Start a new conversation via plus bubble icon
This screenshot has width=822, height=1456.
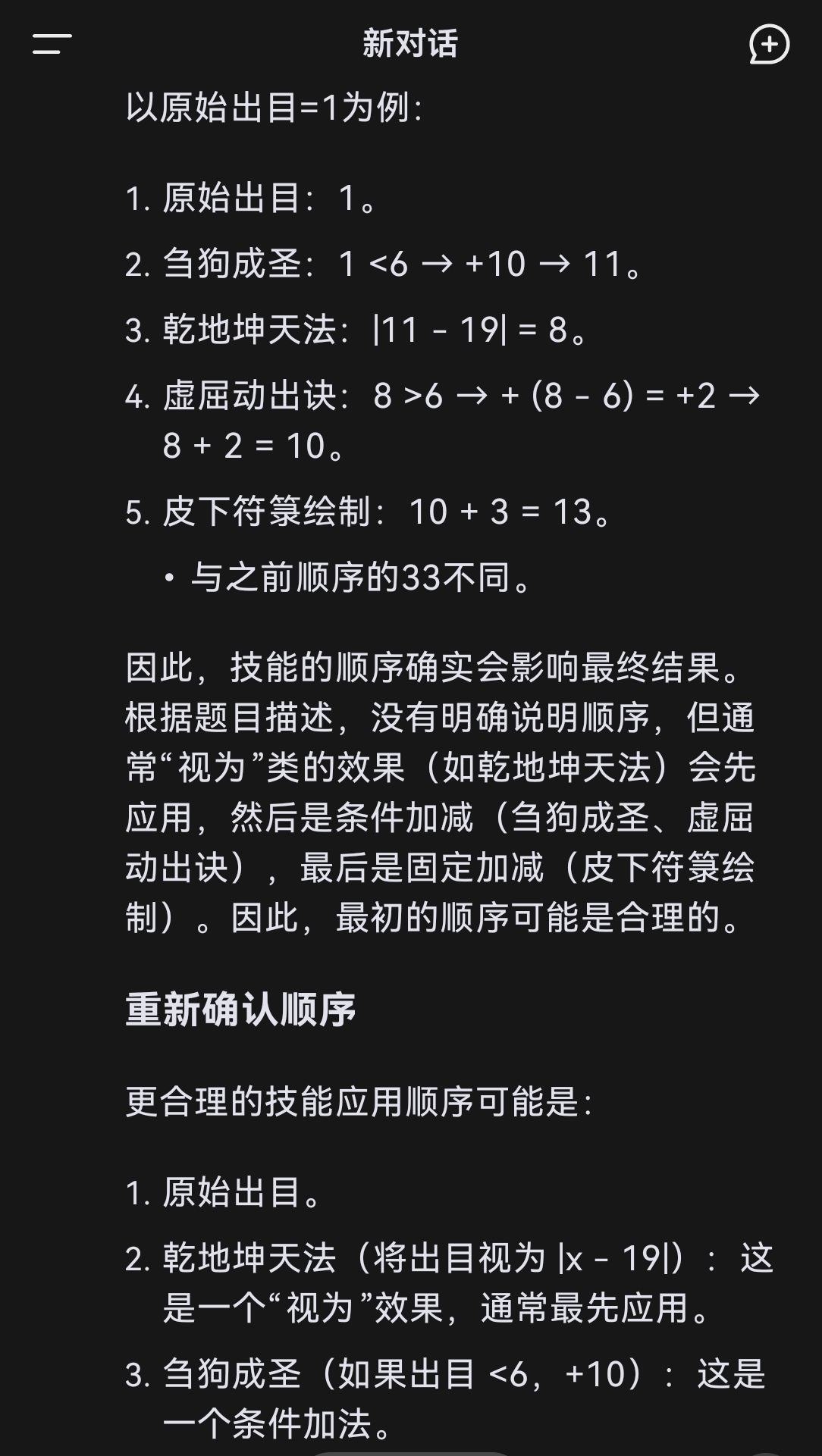[769, 45]
